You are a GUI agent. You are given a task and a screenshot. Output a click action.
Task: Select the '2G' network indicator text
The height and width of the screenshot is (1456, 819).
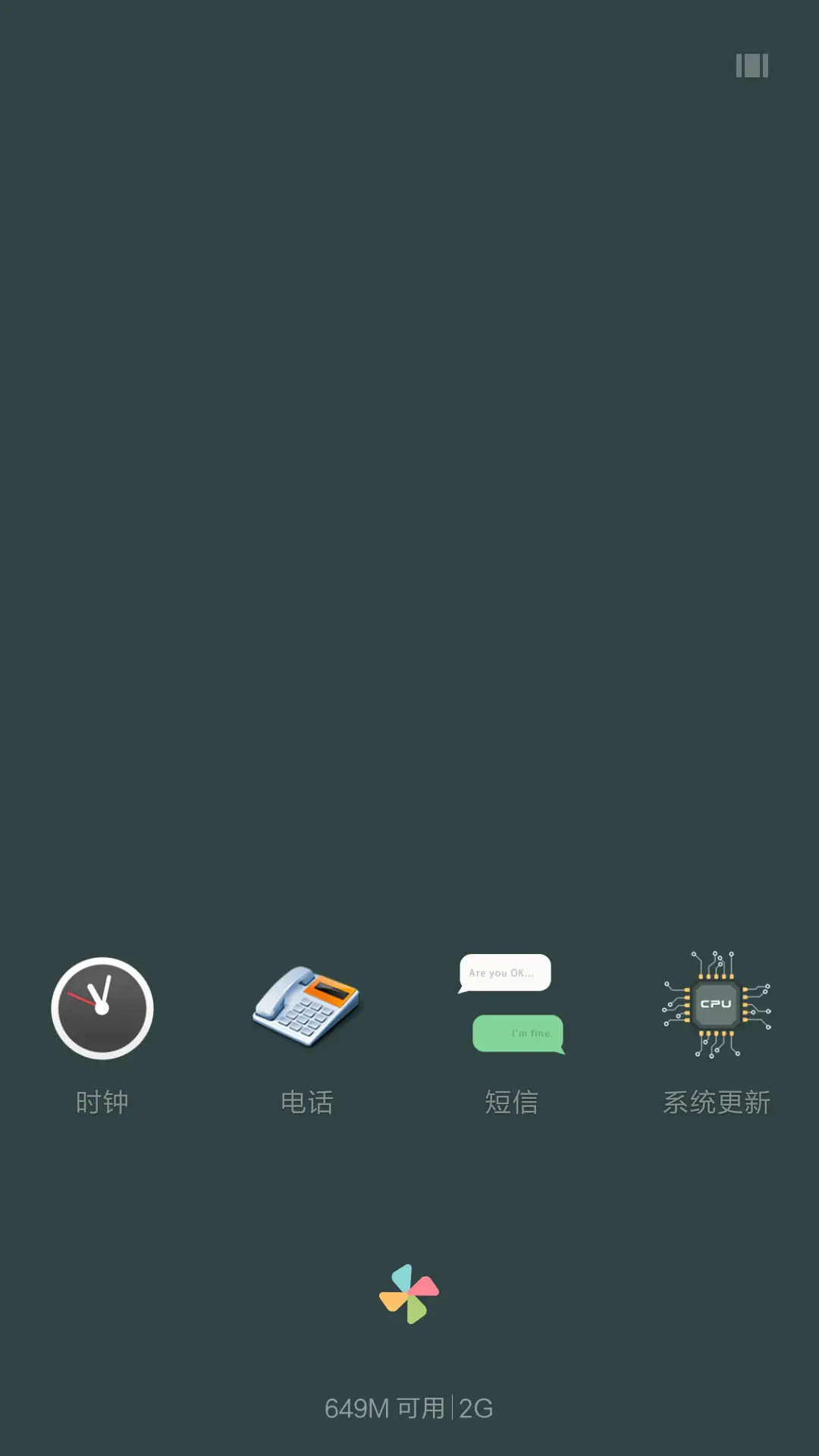[474, 1408]
